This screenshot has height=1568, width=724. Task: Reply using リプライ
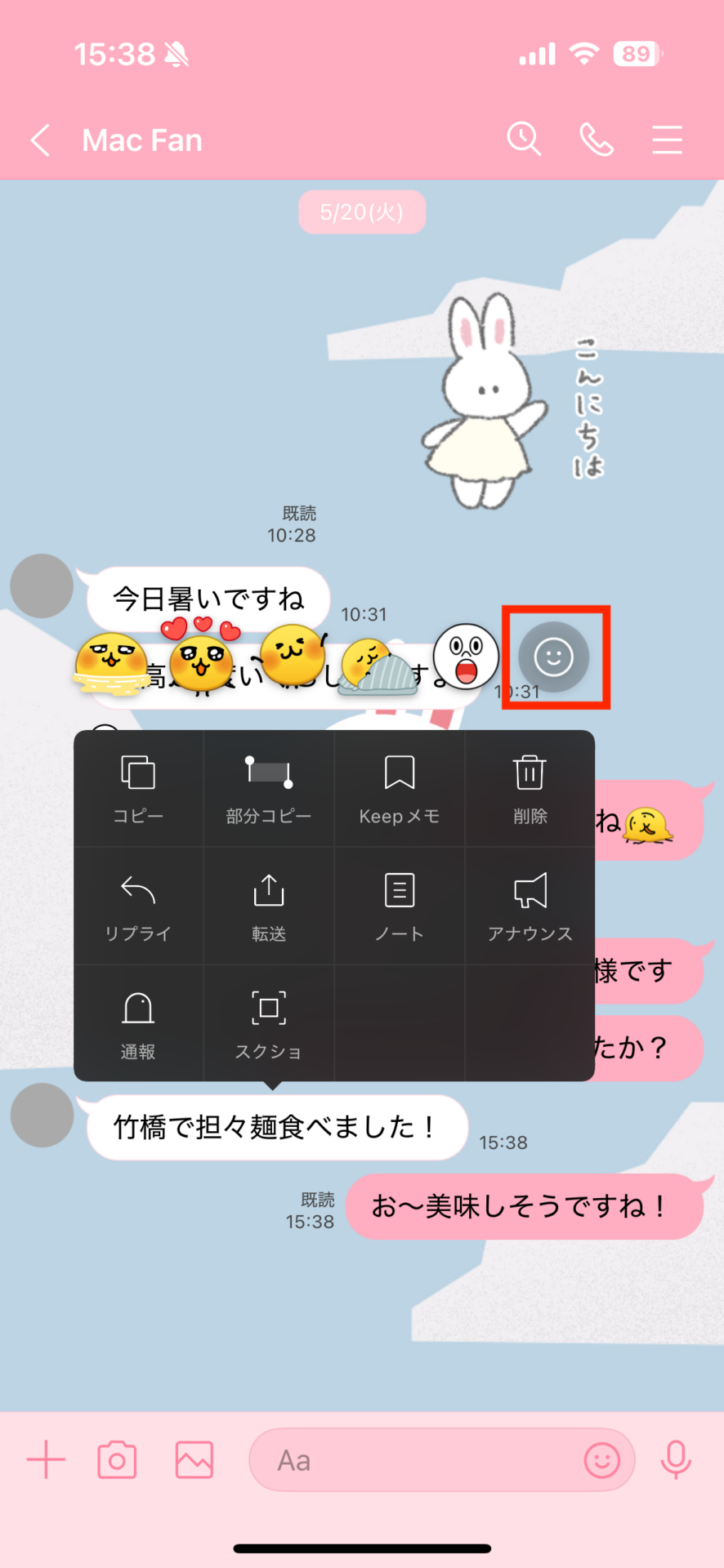(x=138, y=906)
